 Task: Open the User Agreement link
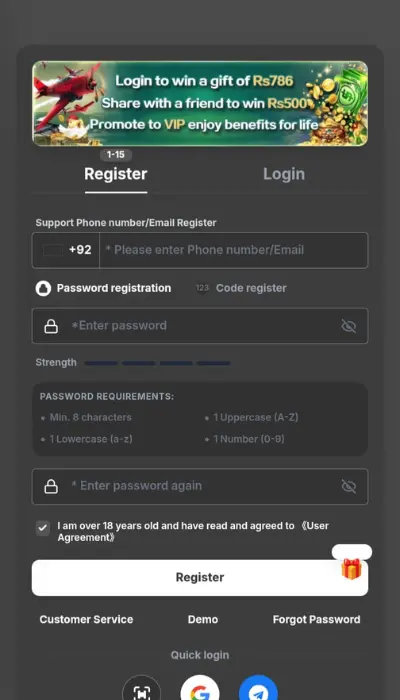click(x=193, y=532)
